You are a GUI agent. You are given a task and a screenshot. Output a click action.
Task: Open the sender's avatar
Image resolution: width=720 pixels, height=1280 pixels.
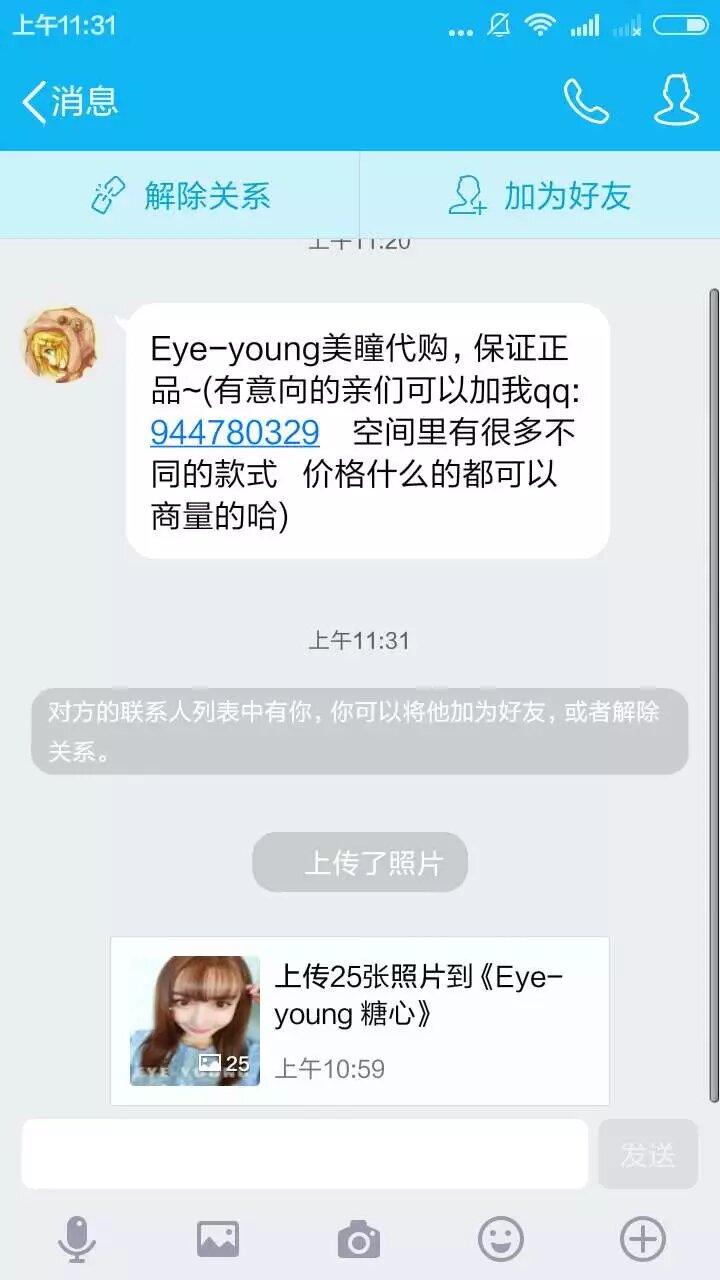click(x=59, y=343)
